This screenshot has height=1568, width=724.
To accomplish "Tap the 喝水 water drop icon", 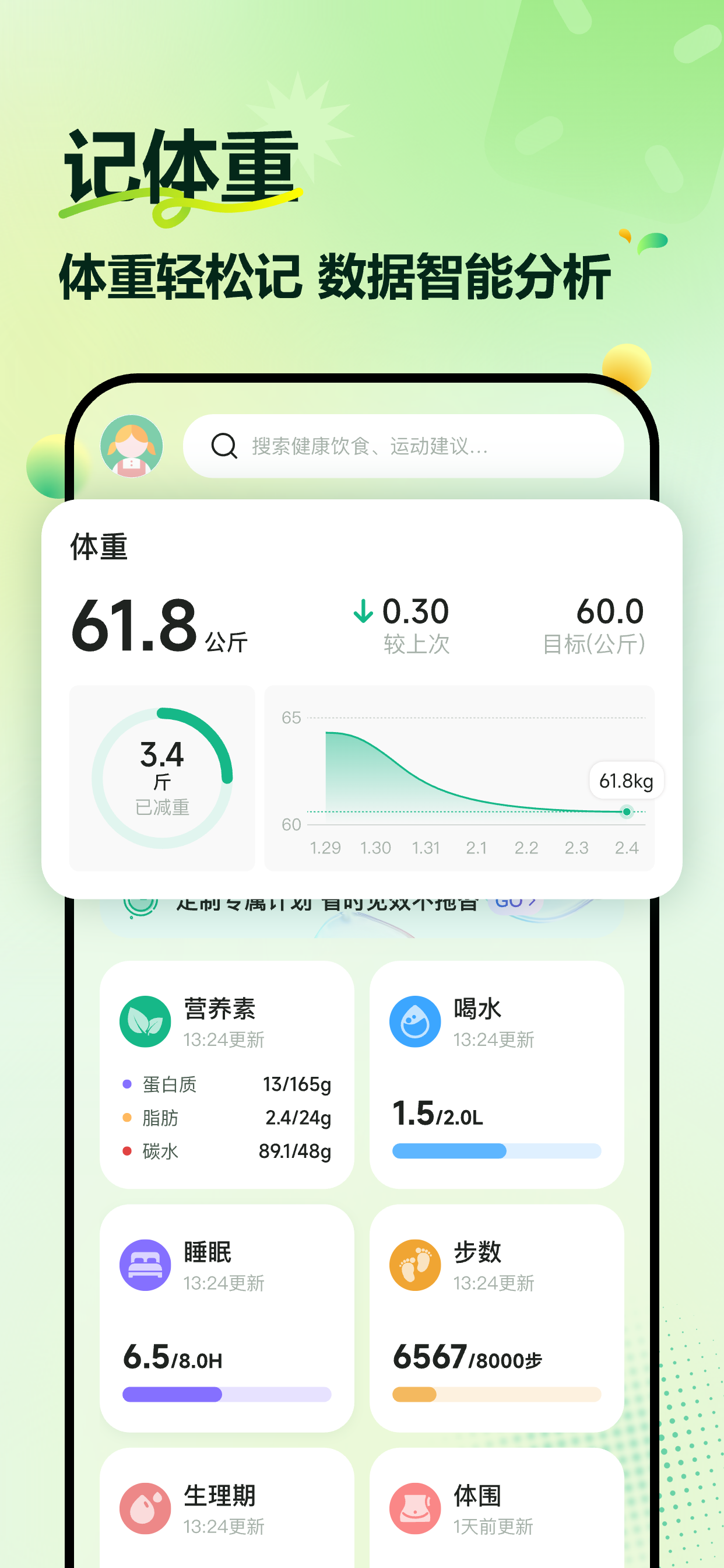I will click(416, 1021).
